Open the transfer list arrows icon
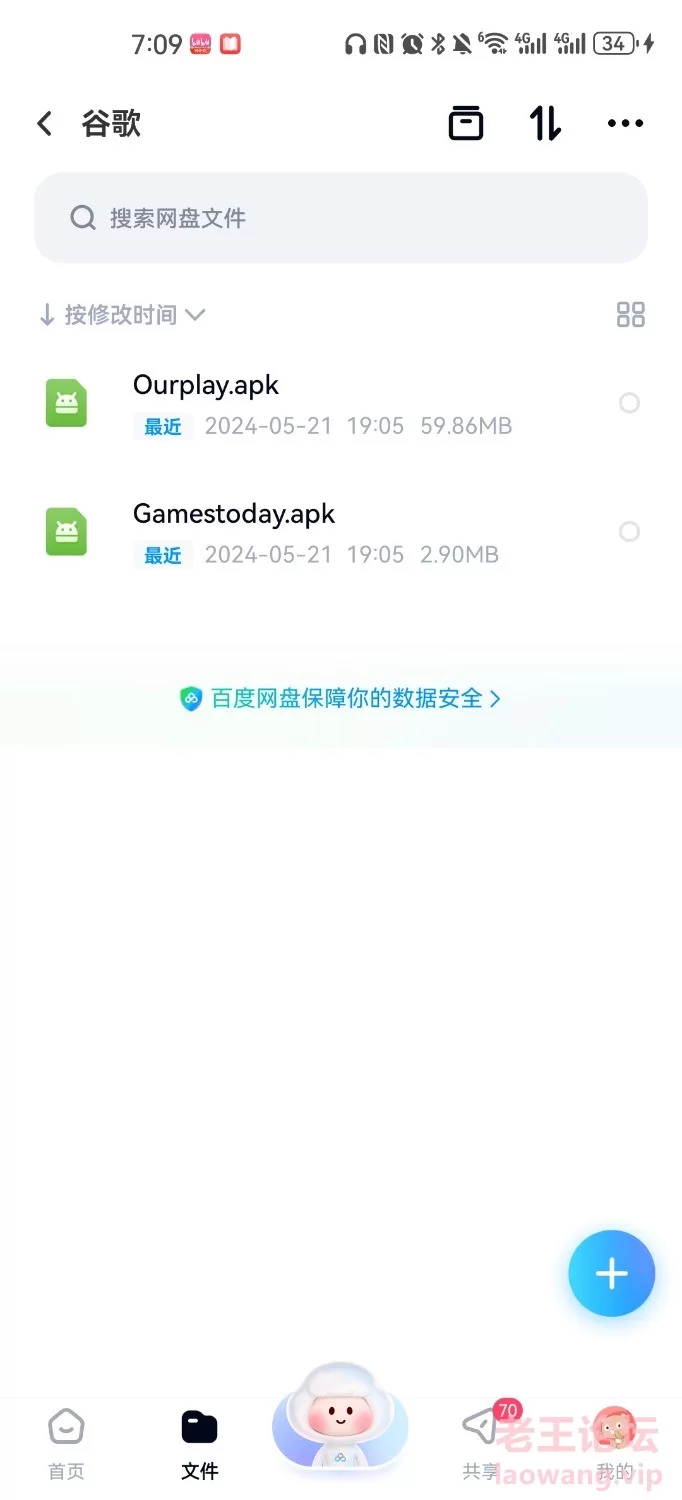The image size is (682, 1500). pyautogui.click(x=545, y=124)
